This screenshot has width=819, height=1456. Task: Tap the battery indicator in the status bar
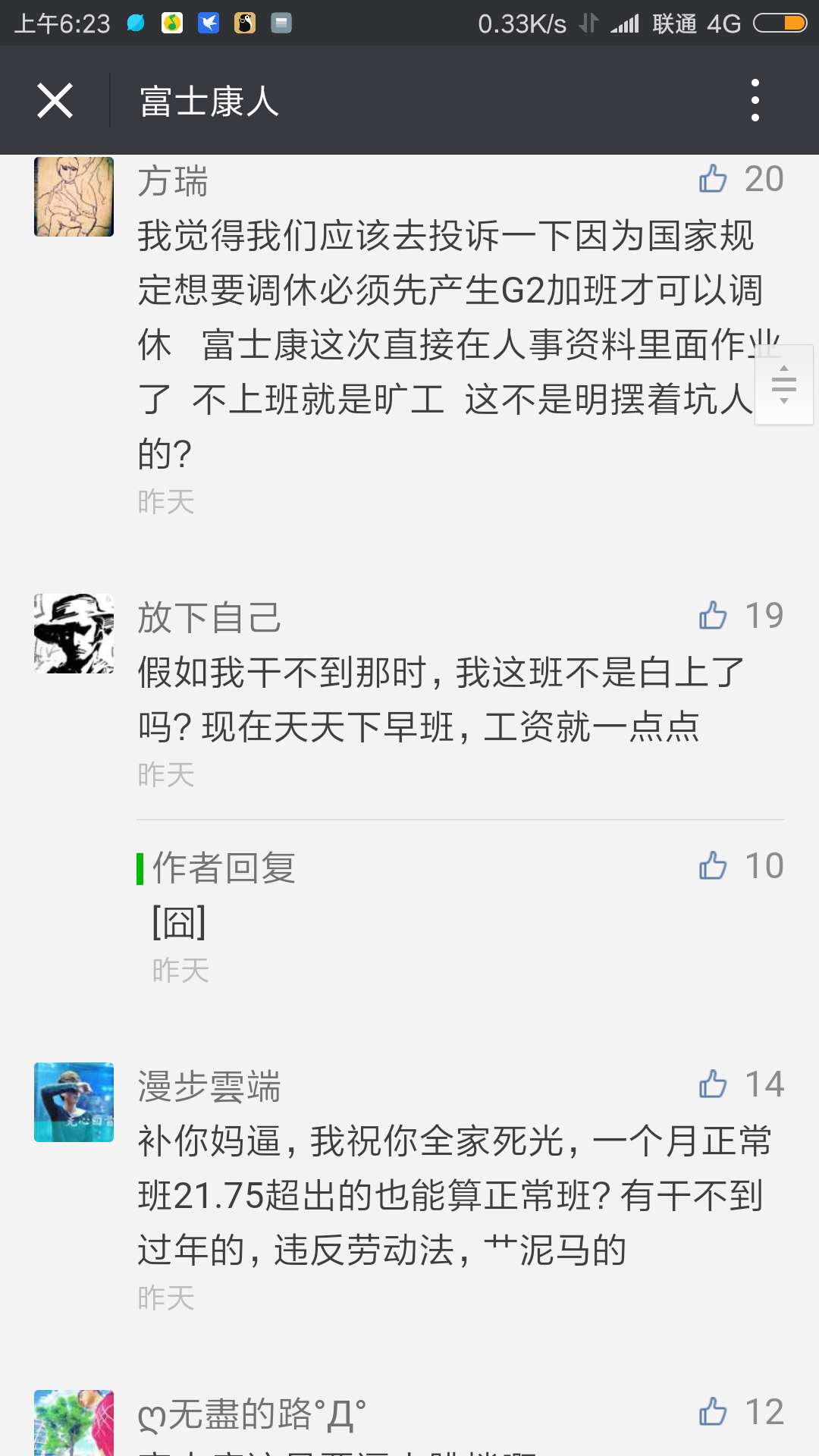click(x=781, y=23)
